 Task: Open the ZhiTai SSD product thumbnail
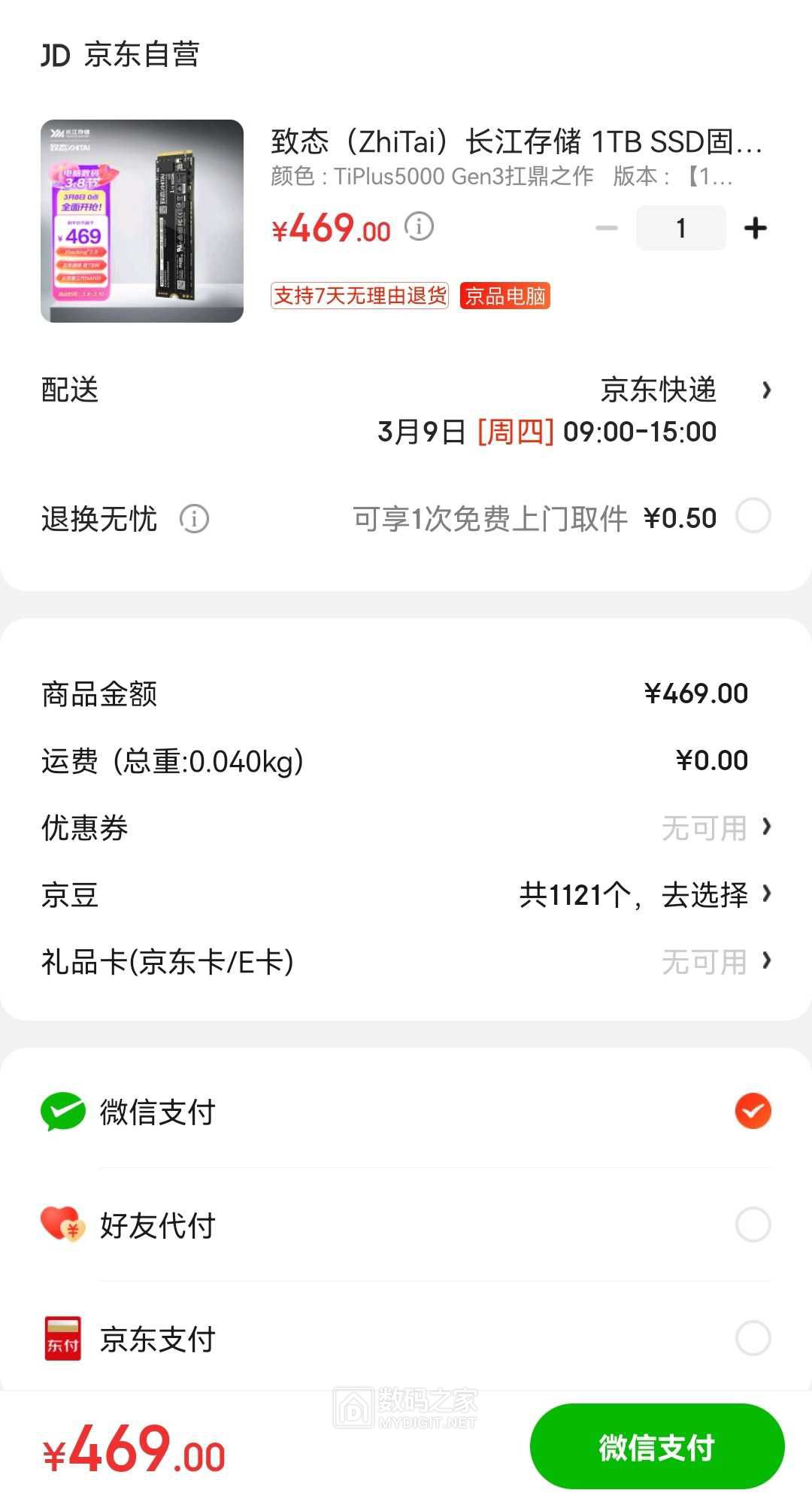click(142, 221)
